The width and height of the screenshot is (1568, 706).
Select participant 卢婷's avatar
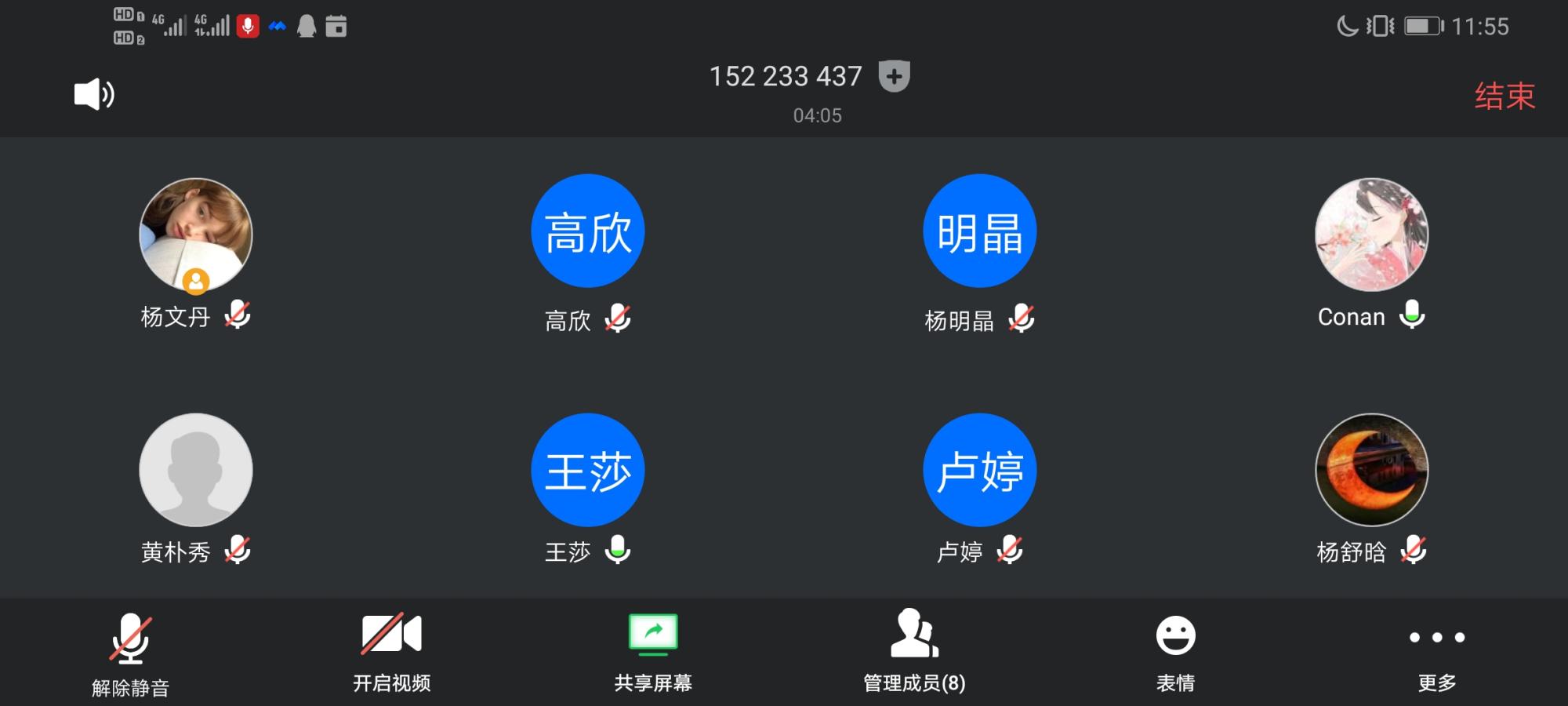tap(980, 470)
